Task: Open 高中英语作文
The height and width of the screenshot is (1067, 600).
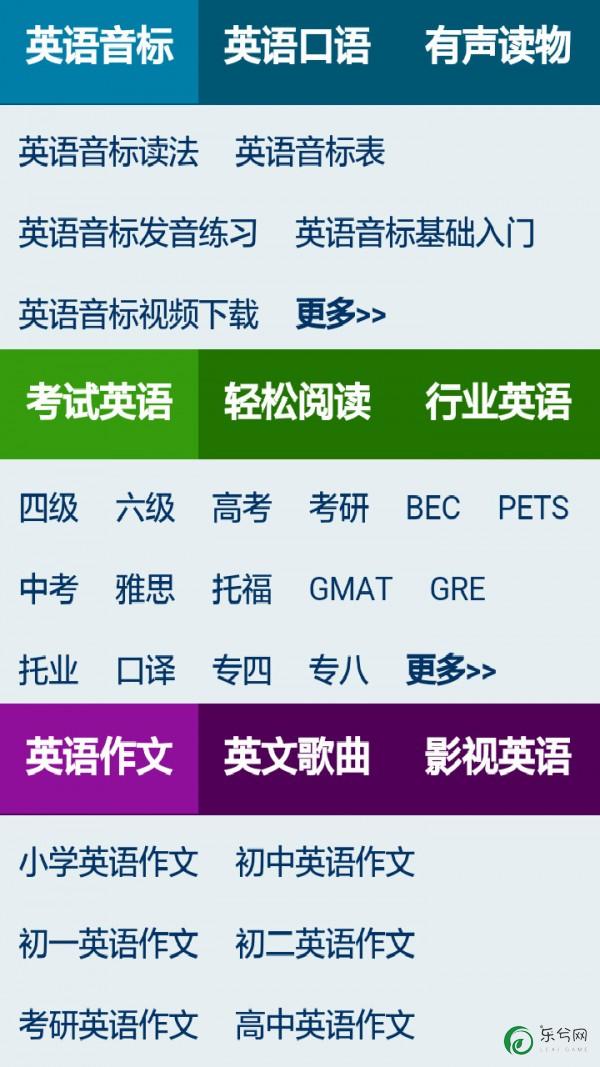Action: (325, 1024)
